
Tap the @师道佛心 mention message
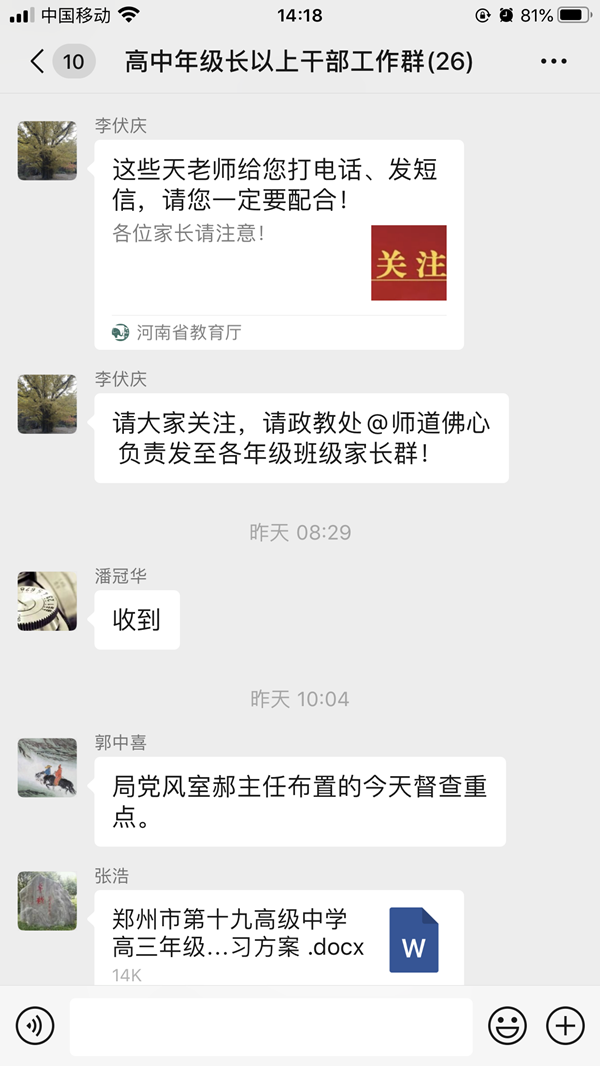coord(301,438)
